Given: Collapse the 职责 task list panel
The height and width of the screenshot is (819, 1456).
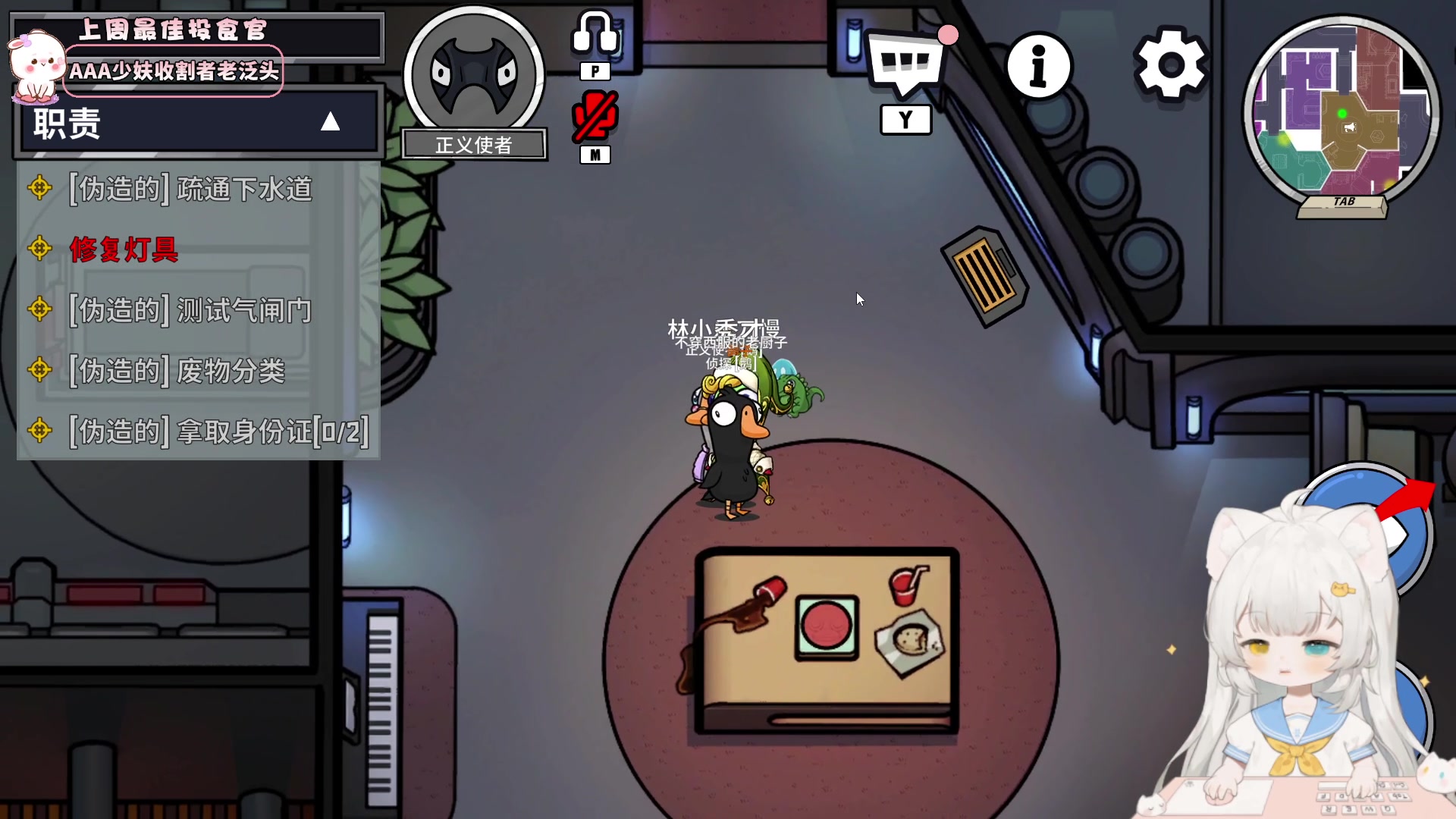Looking at the screenshot, I should tap(330, 122).
